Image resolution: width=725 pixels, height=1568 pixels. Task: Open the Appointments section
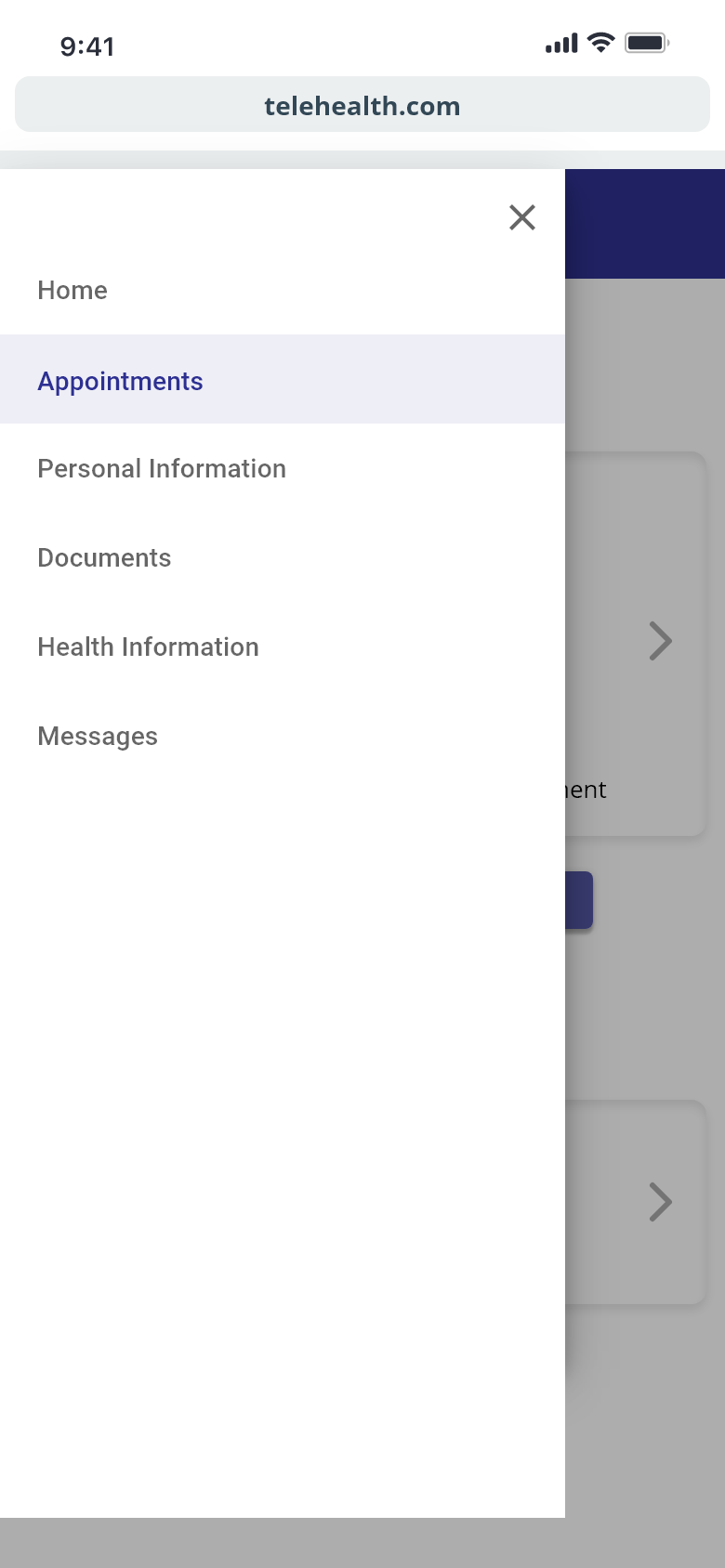(x=121, y=381)
